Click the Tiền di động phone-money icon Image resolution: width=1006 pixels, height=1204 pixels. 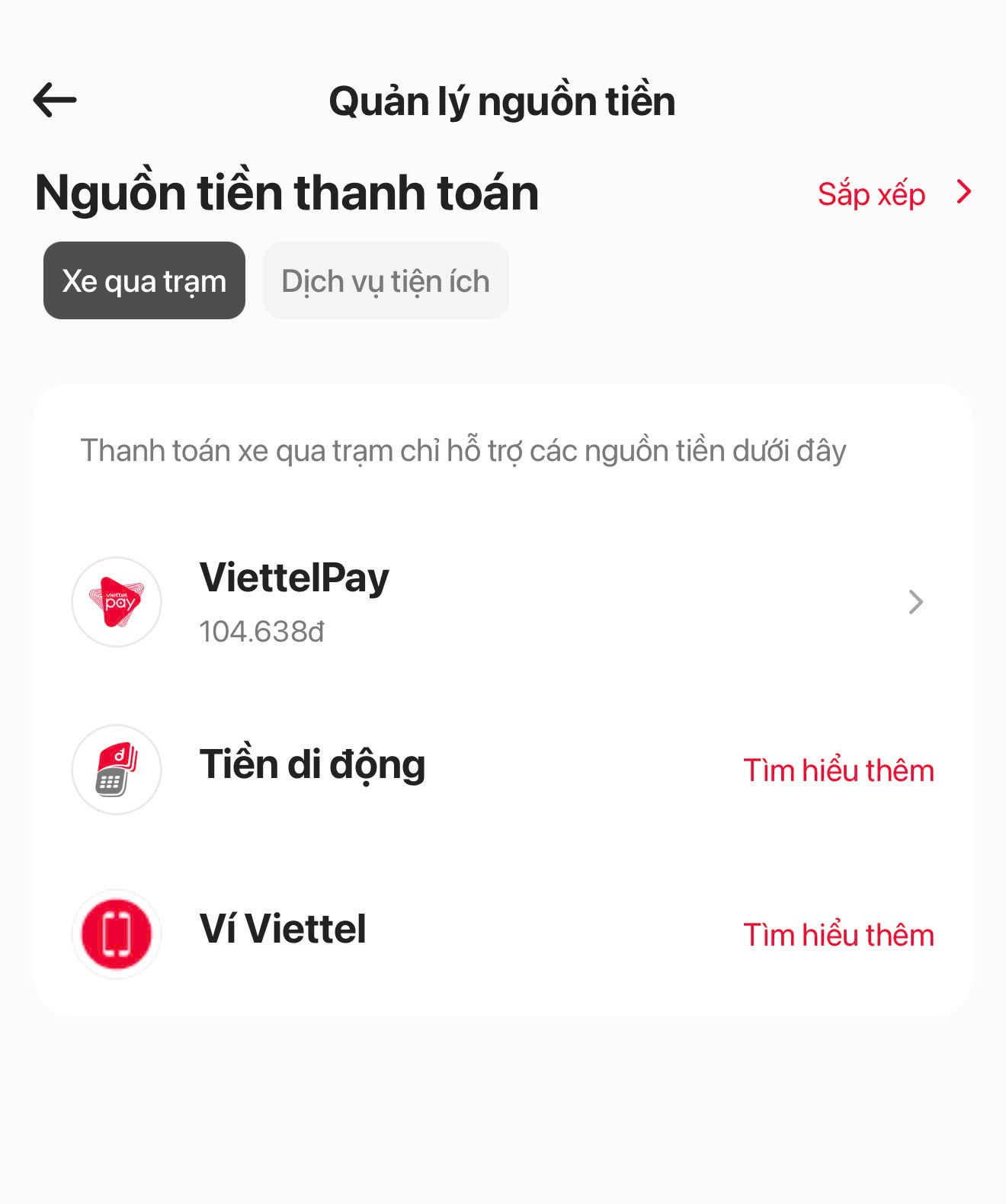click(x=116, y=770)
